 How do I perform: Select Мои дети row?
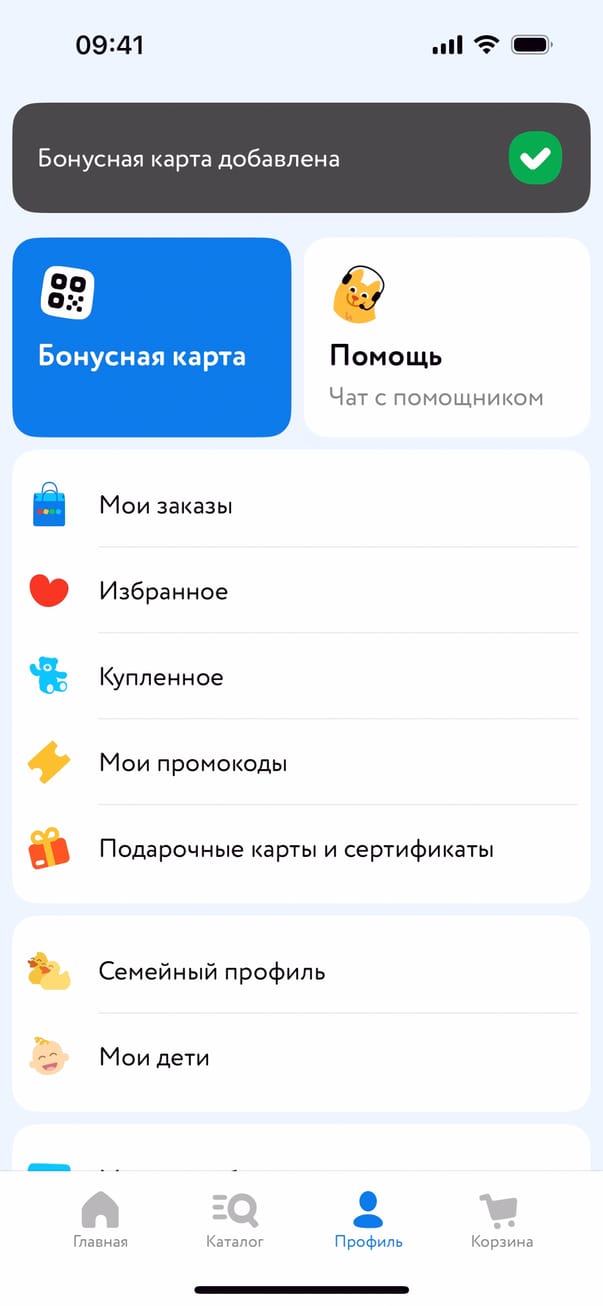point(300,1057)
